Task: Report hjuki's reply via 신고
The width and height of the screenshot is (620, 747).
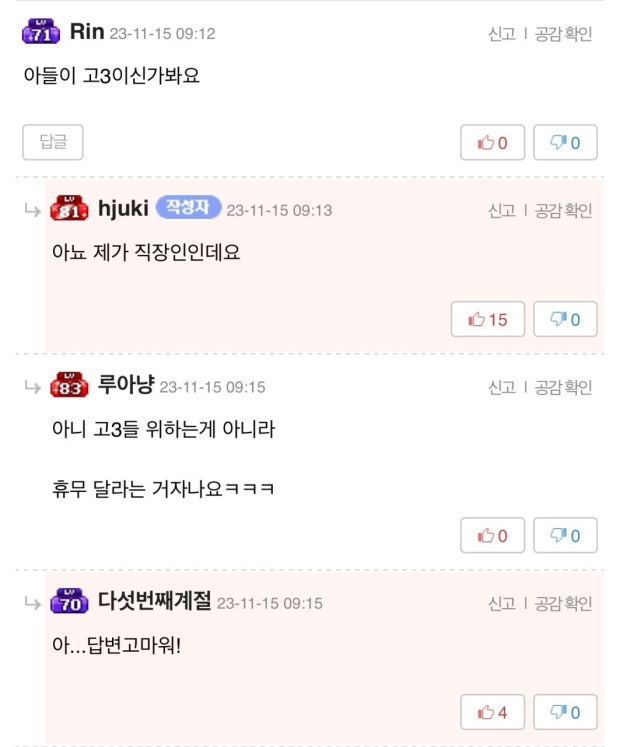Action: tap(501, 210)
